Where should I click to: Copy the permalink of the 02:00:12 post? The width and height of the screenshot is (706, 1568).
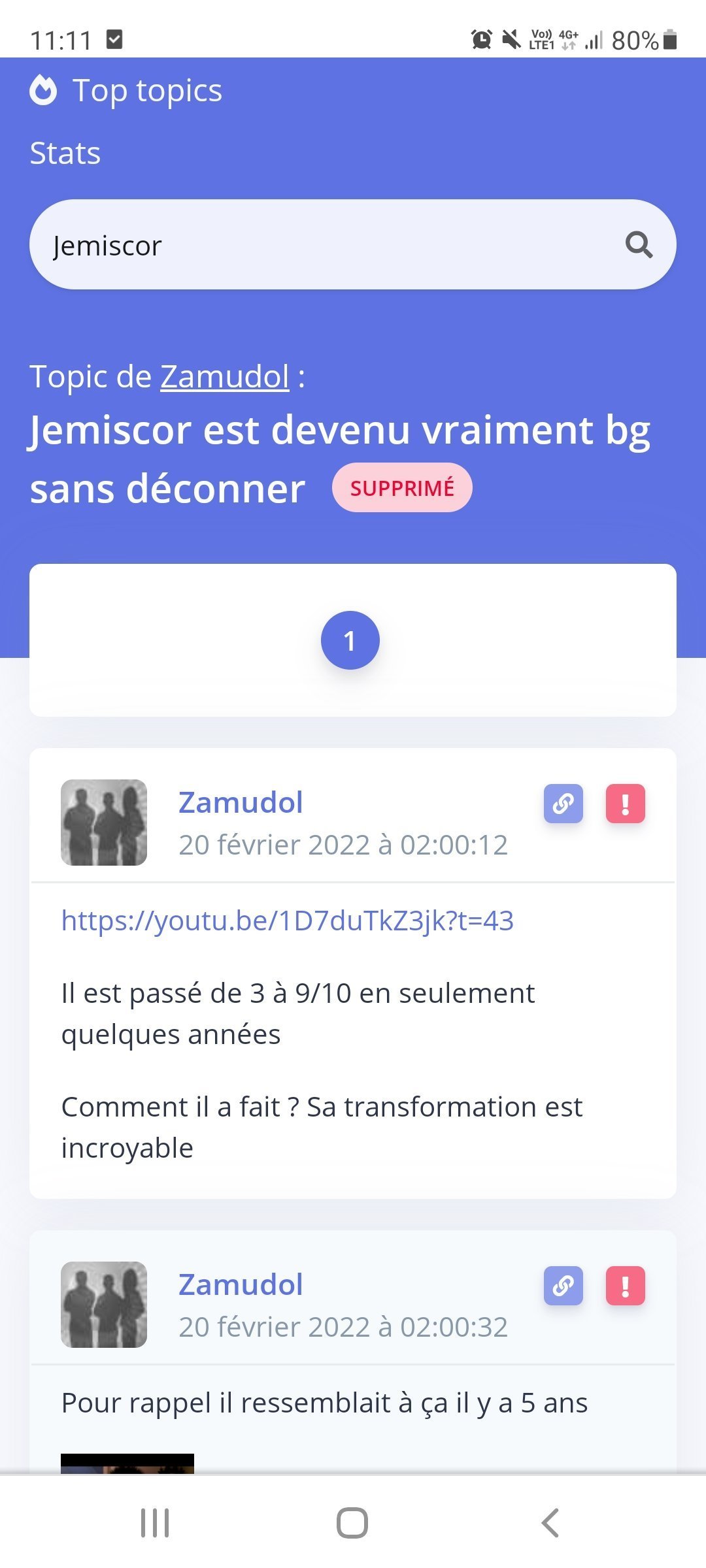click(x=563, y=804)
